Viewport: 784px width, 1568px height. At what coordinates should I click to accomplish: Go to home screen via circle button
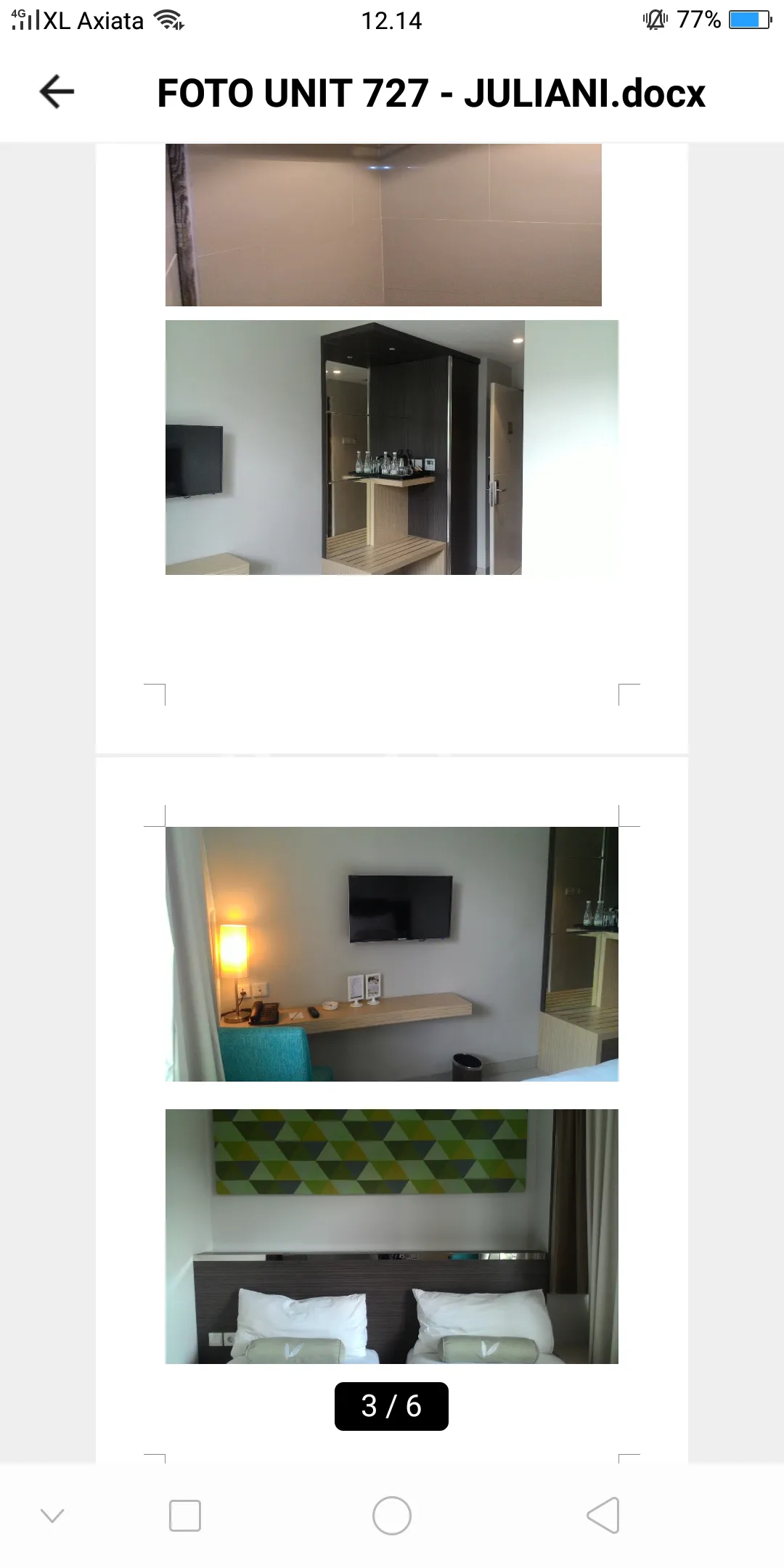392,1516
